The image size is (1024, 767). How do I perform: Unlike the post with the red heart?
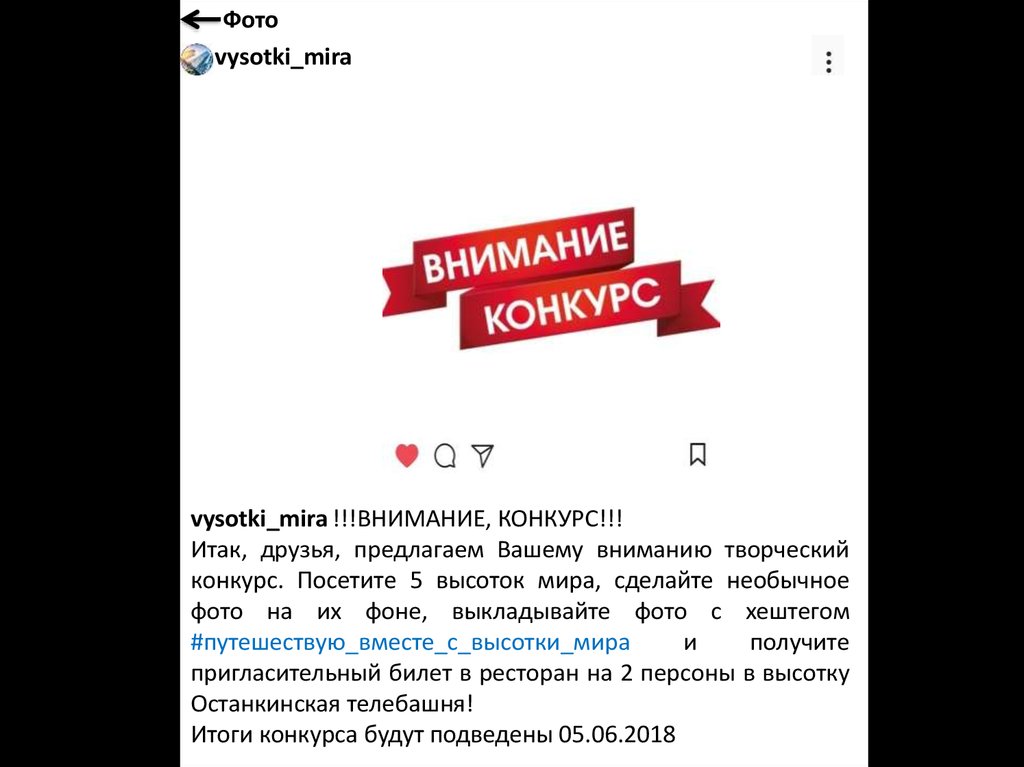[406, 456]
